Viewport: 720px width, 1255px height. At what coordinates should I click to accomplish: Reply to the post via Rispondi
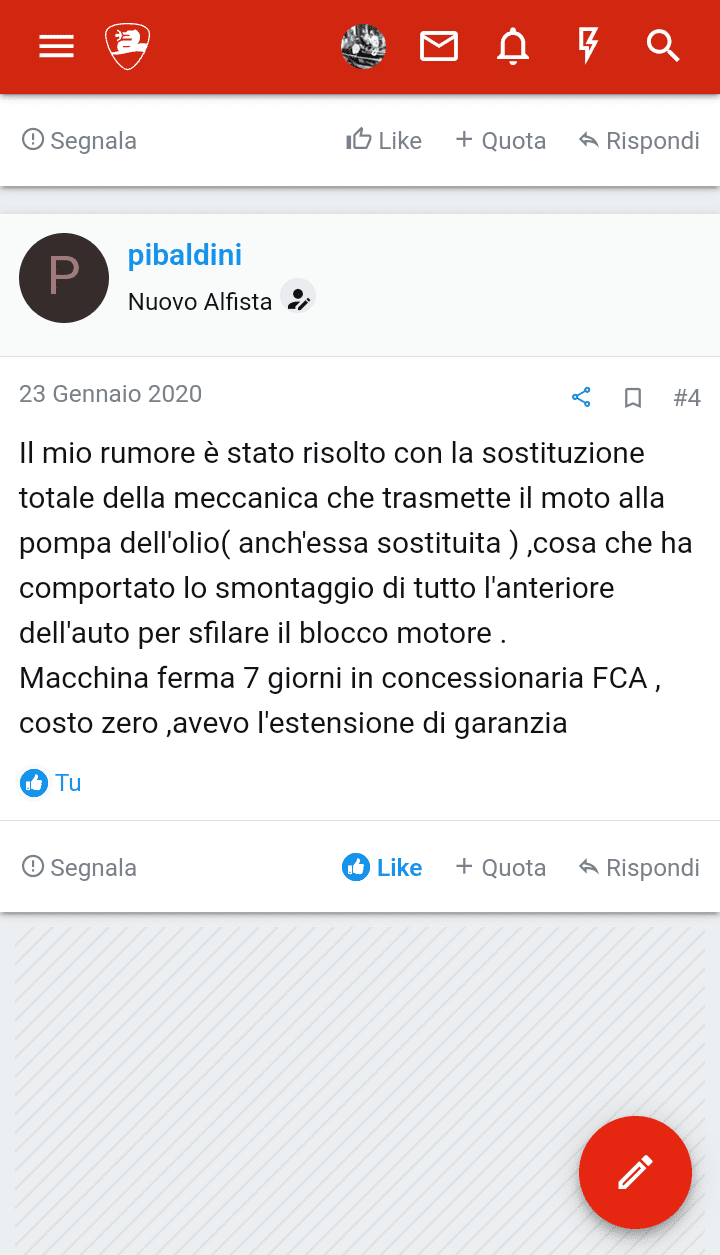click(x=638, y=867)
